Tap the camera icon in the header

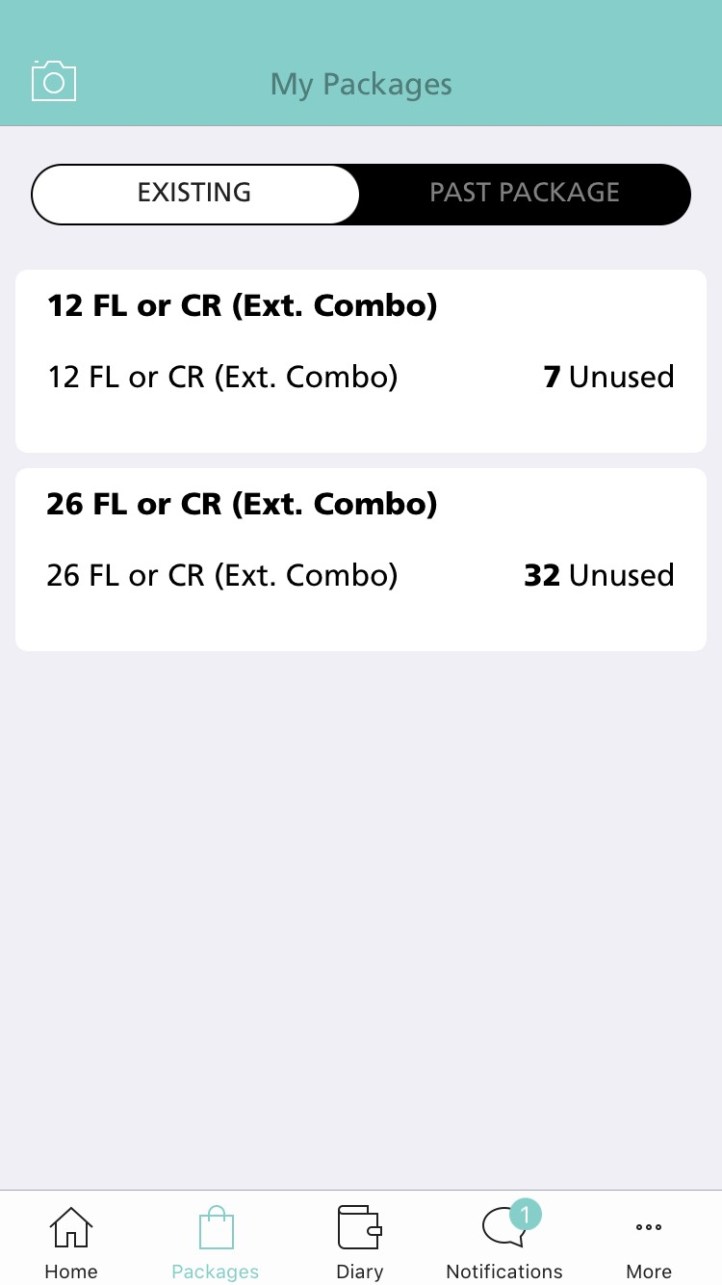point(54,80)
